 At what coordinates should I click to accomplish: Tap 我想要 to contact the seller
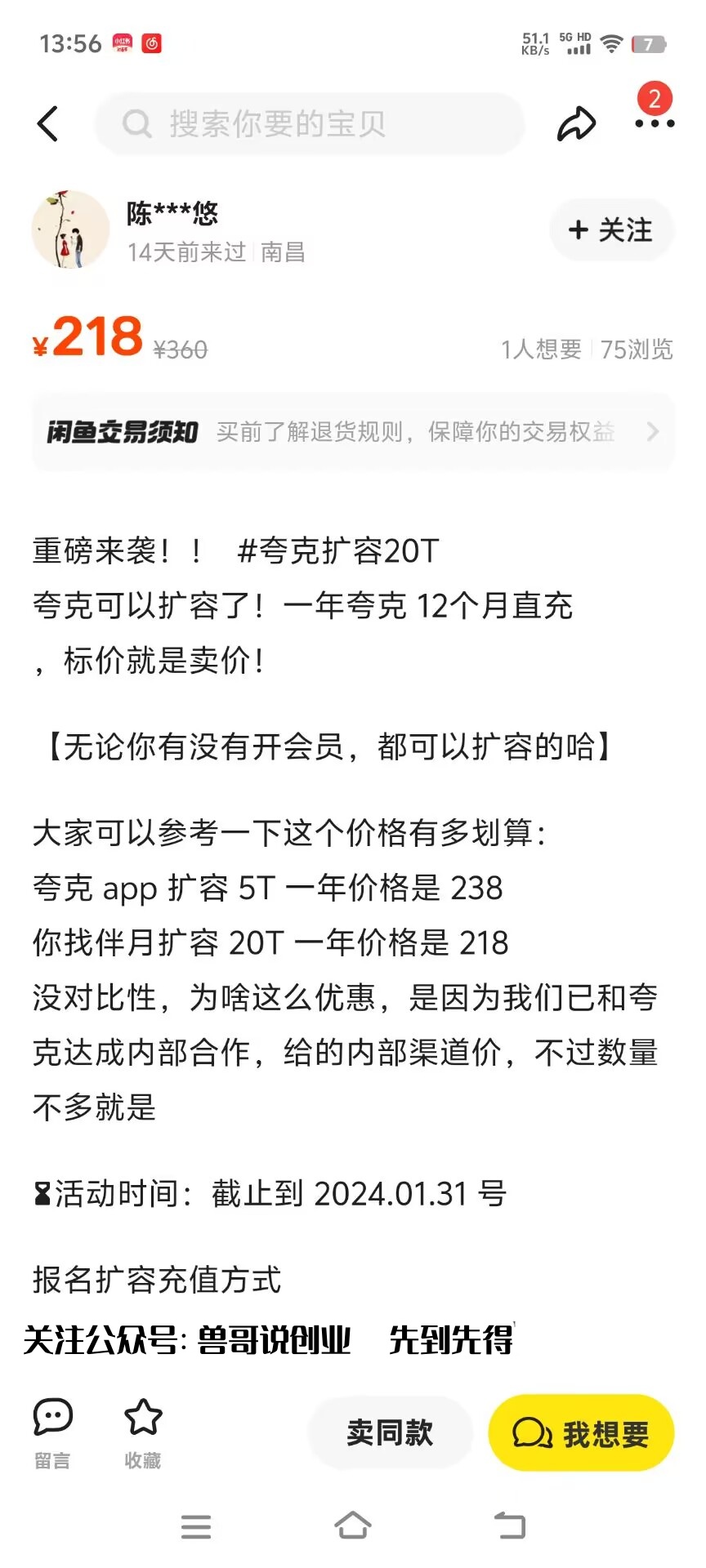point(581,1432)
